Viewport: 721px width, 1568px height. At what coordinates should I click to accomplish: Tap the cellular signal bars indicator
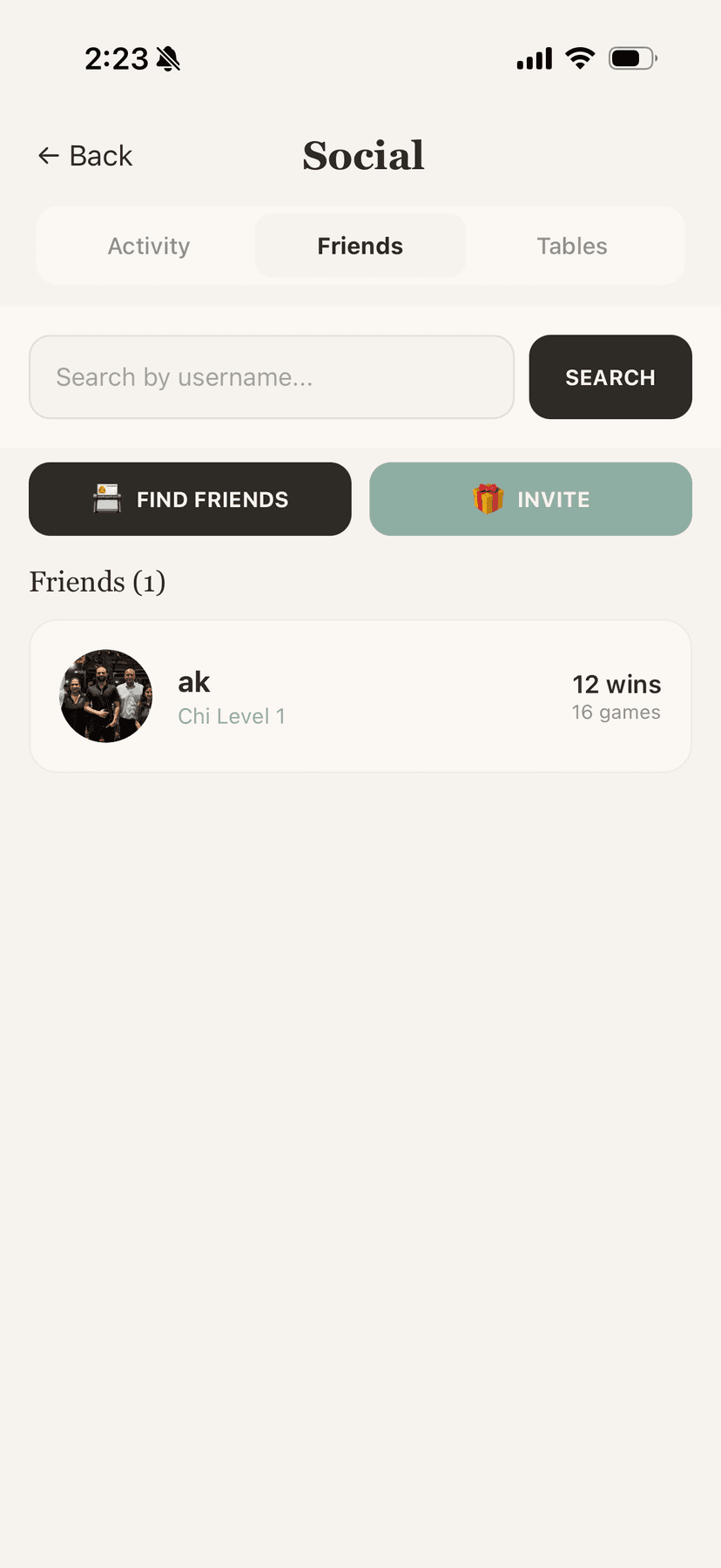533,58
